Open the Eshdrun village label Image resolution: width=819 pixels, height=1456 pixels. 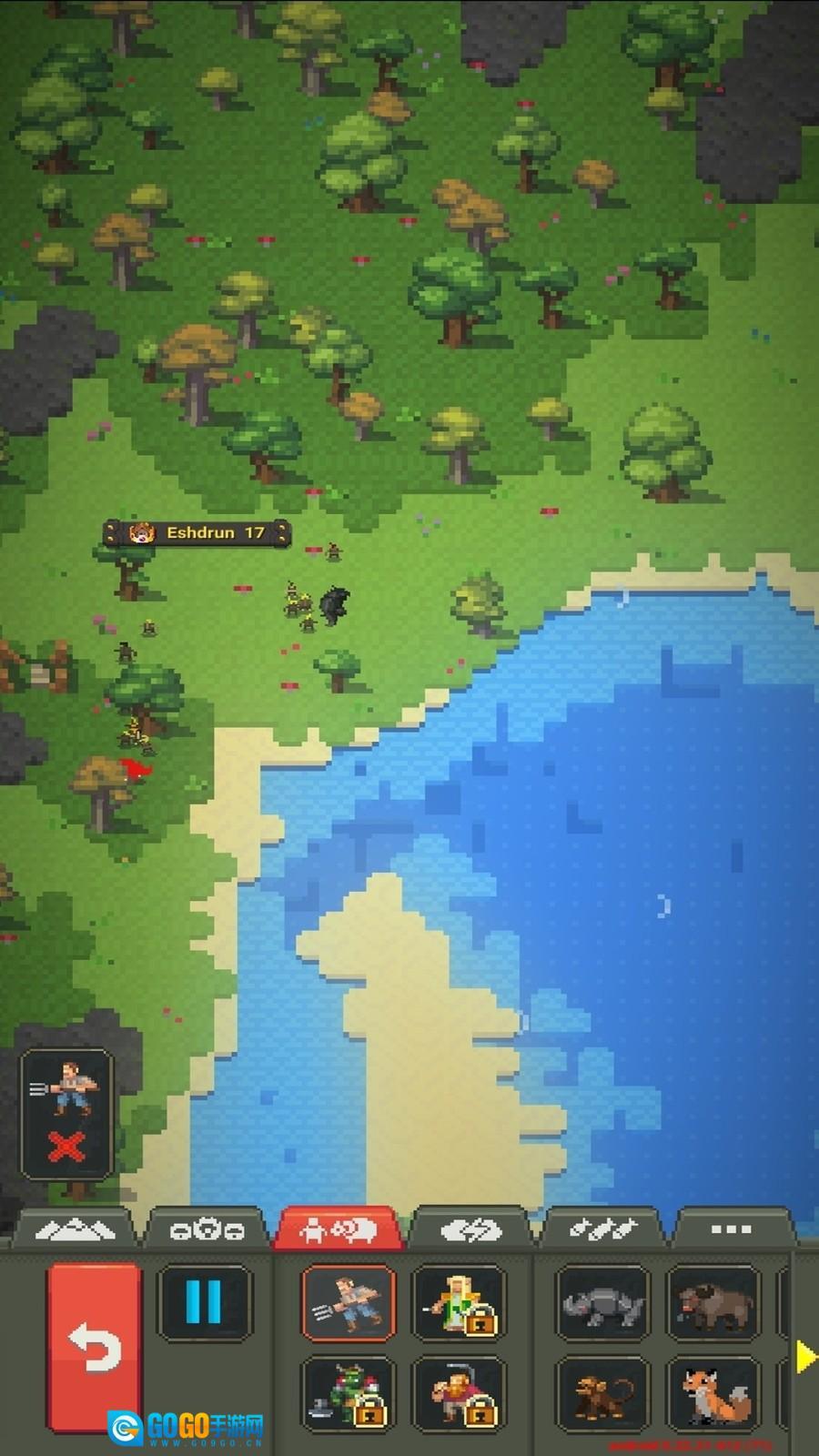197,533
